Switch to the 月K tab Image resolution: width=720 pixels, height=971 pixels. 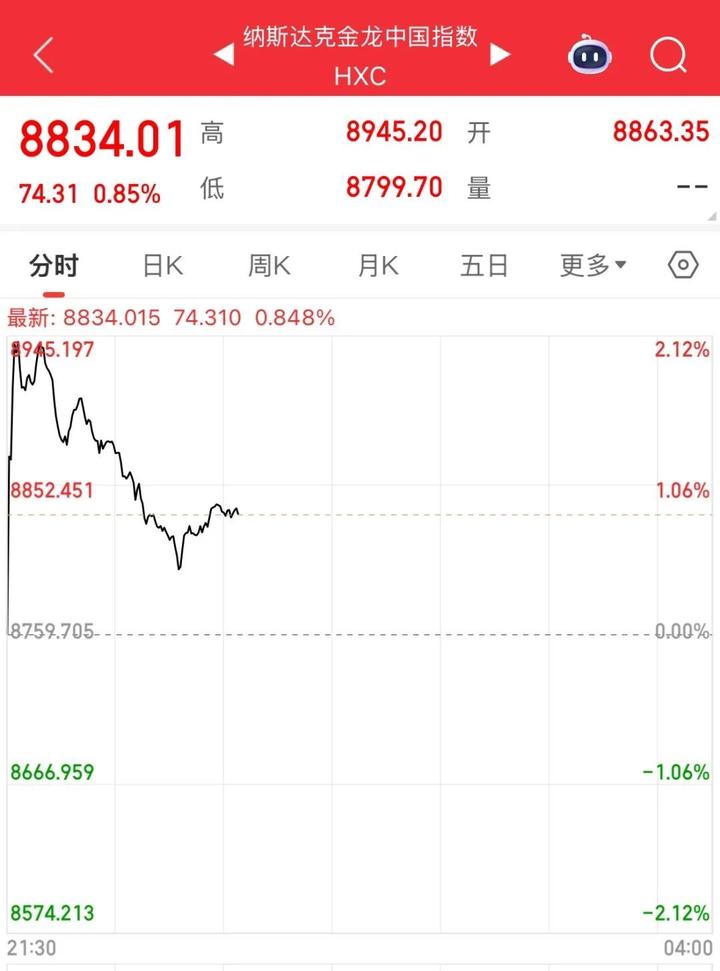[378, 265]
